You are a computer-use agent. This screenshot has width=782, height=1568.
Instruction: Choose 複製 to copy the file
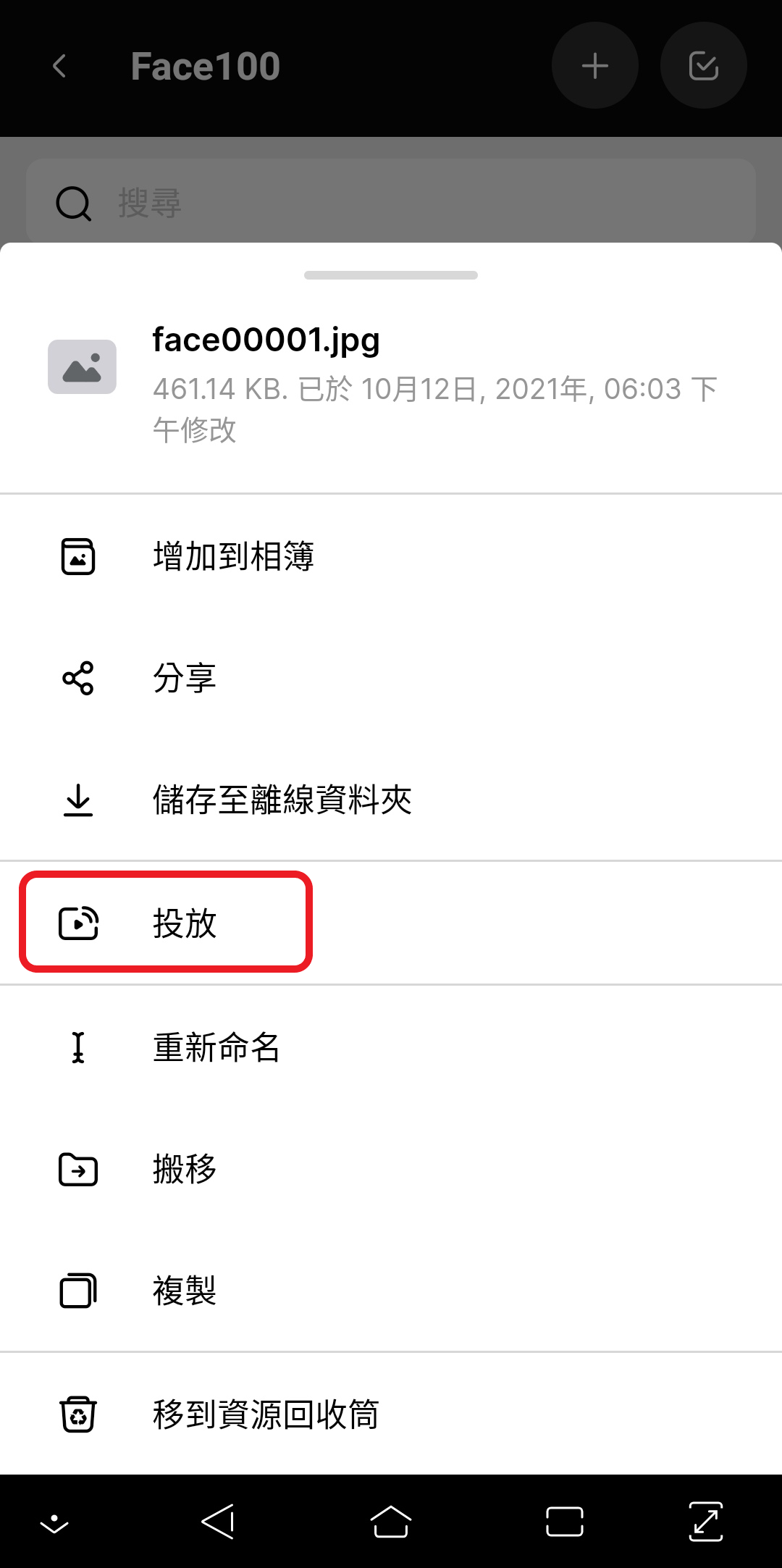pyautogui.click(x=185, y=1291)
